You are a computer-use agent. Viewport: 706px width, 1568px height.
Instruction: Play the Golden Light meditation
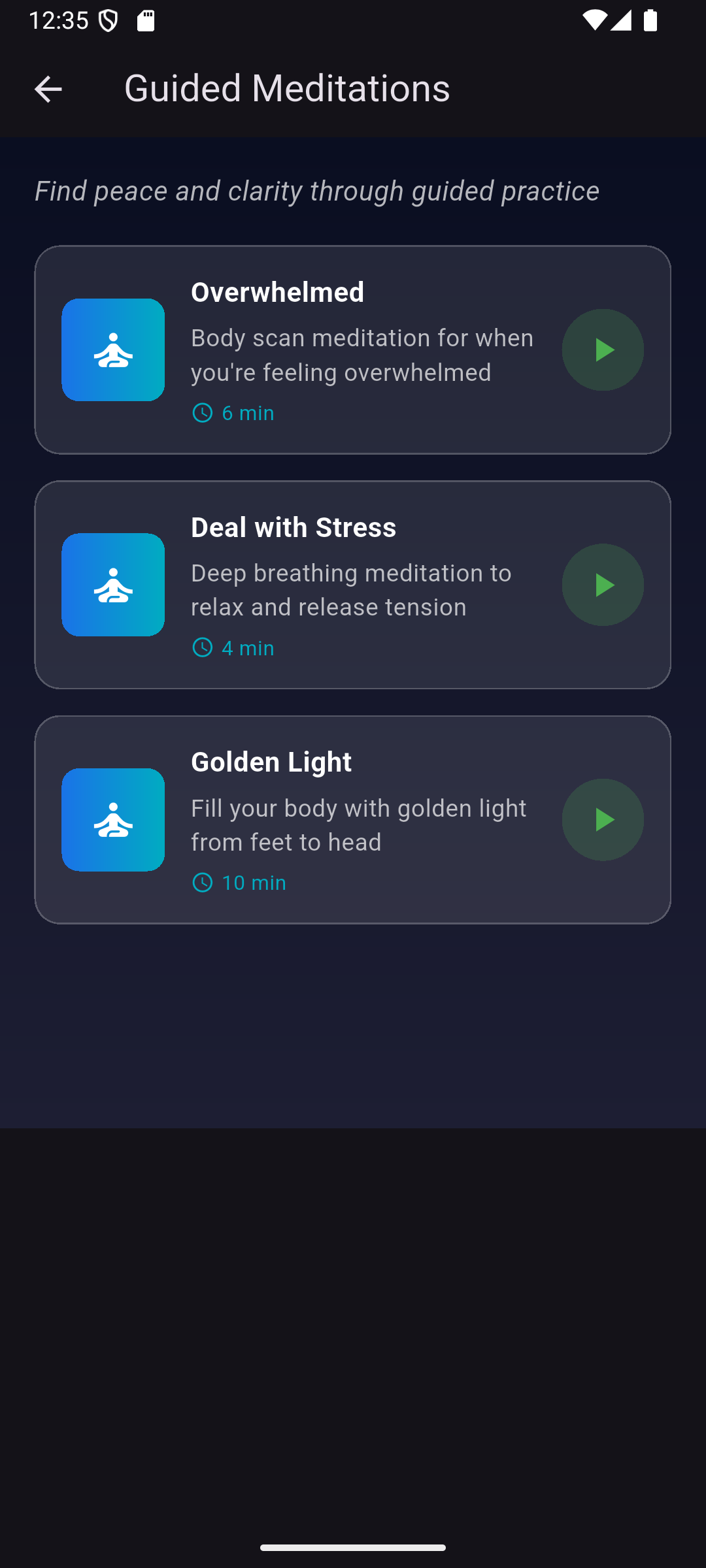603,819
